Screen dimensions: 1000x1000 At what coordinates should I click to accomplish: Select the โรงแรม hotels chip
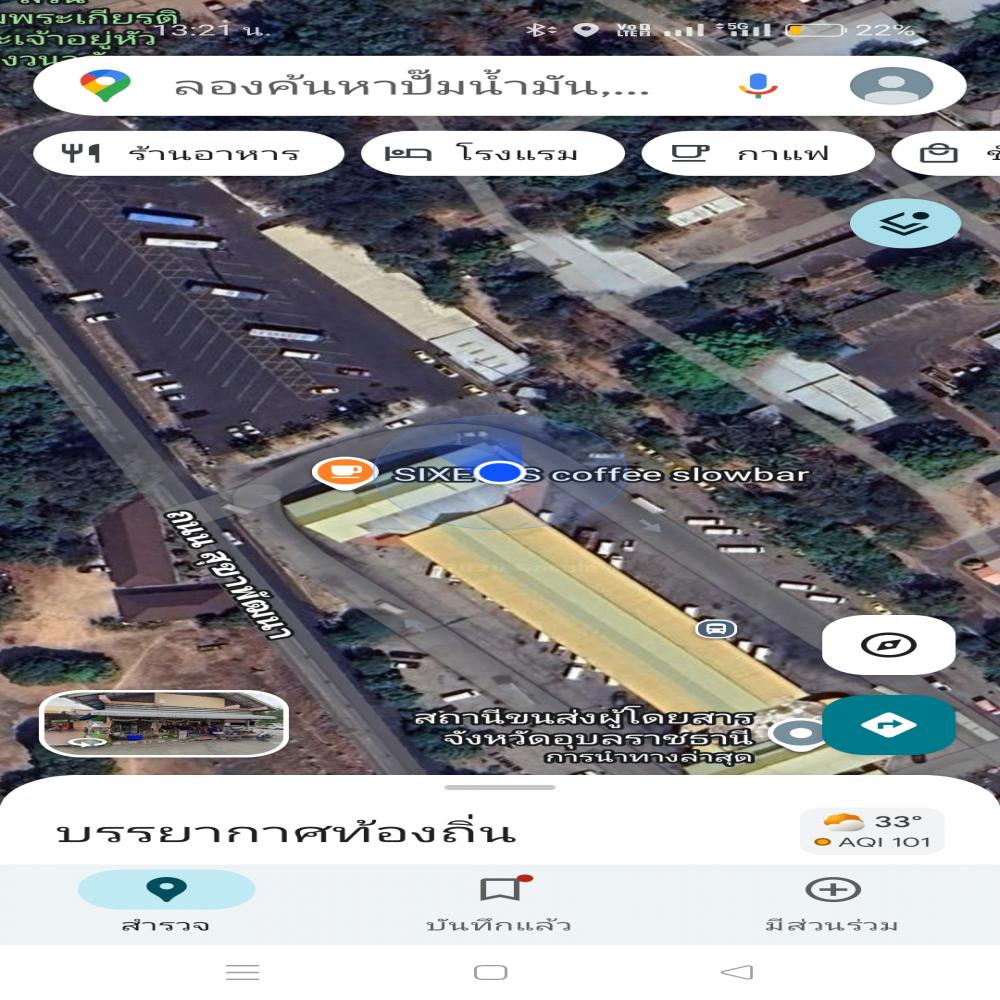[x=492, y=154]
